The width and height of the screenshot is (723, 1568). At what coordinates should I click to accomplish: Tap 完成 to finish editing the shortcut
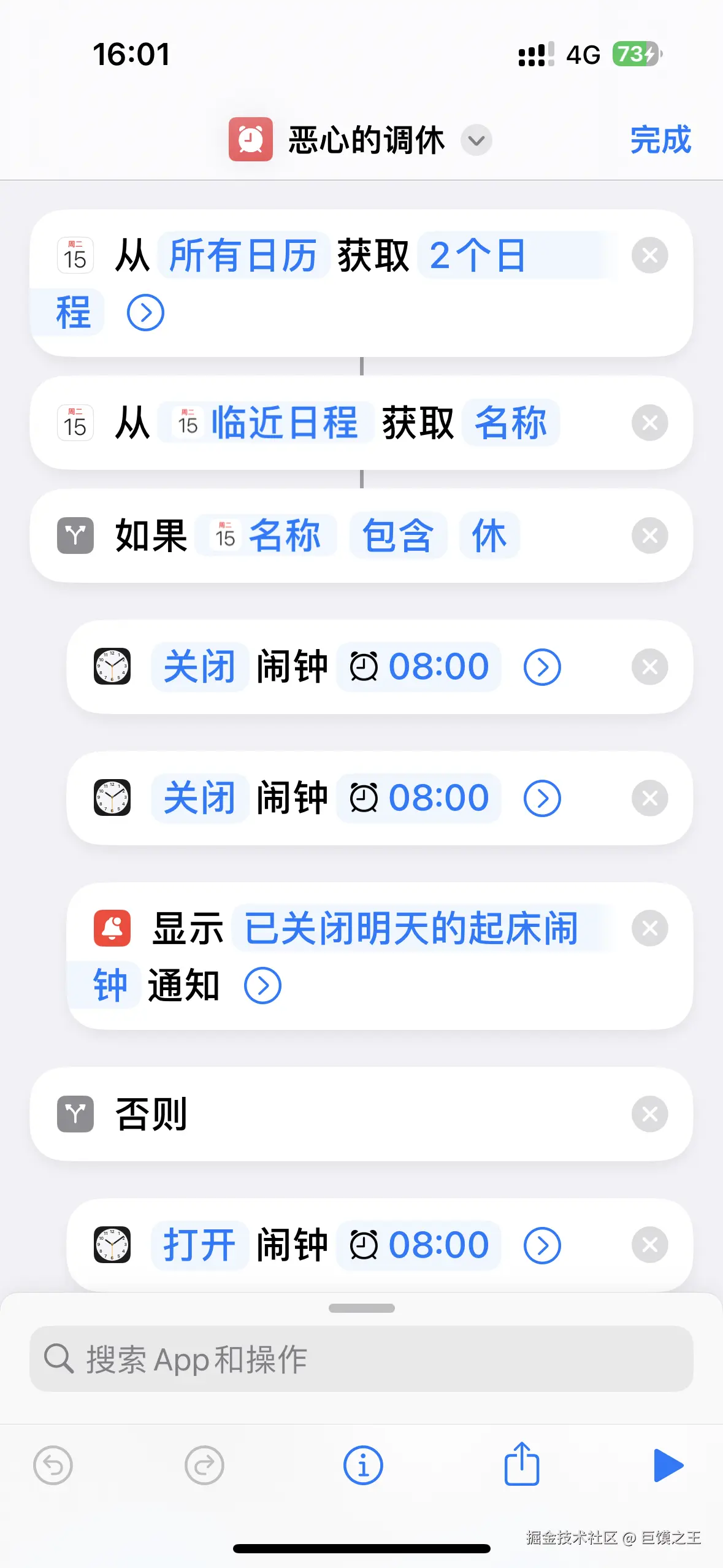point(660,140)
